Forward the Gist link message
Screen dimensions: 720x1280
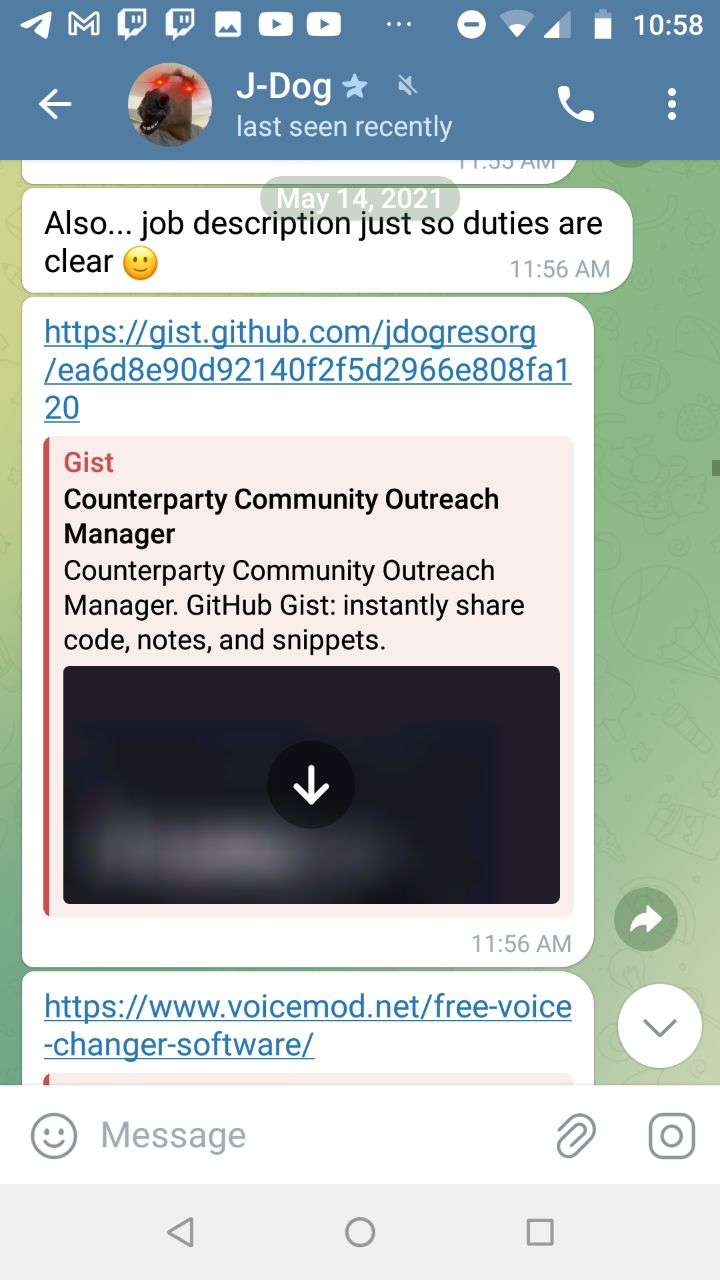pyautogui.click(x=646, y=919)
